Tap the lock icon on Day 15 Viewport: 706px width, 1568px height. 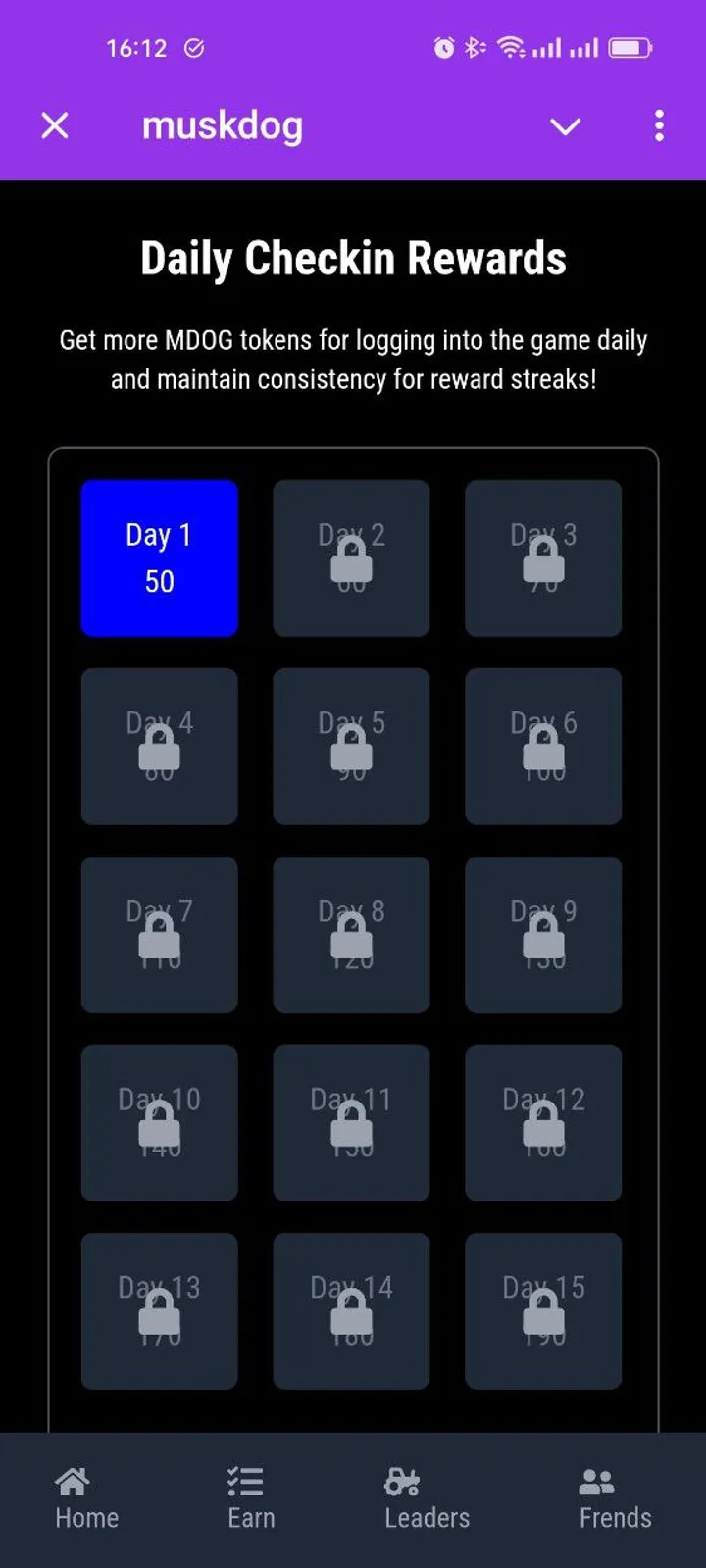[x=543, y=1313]
